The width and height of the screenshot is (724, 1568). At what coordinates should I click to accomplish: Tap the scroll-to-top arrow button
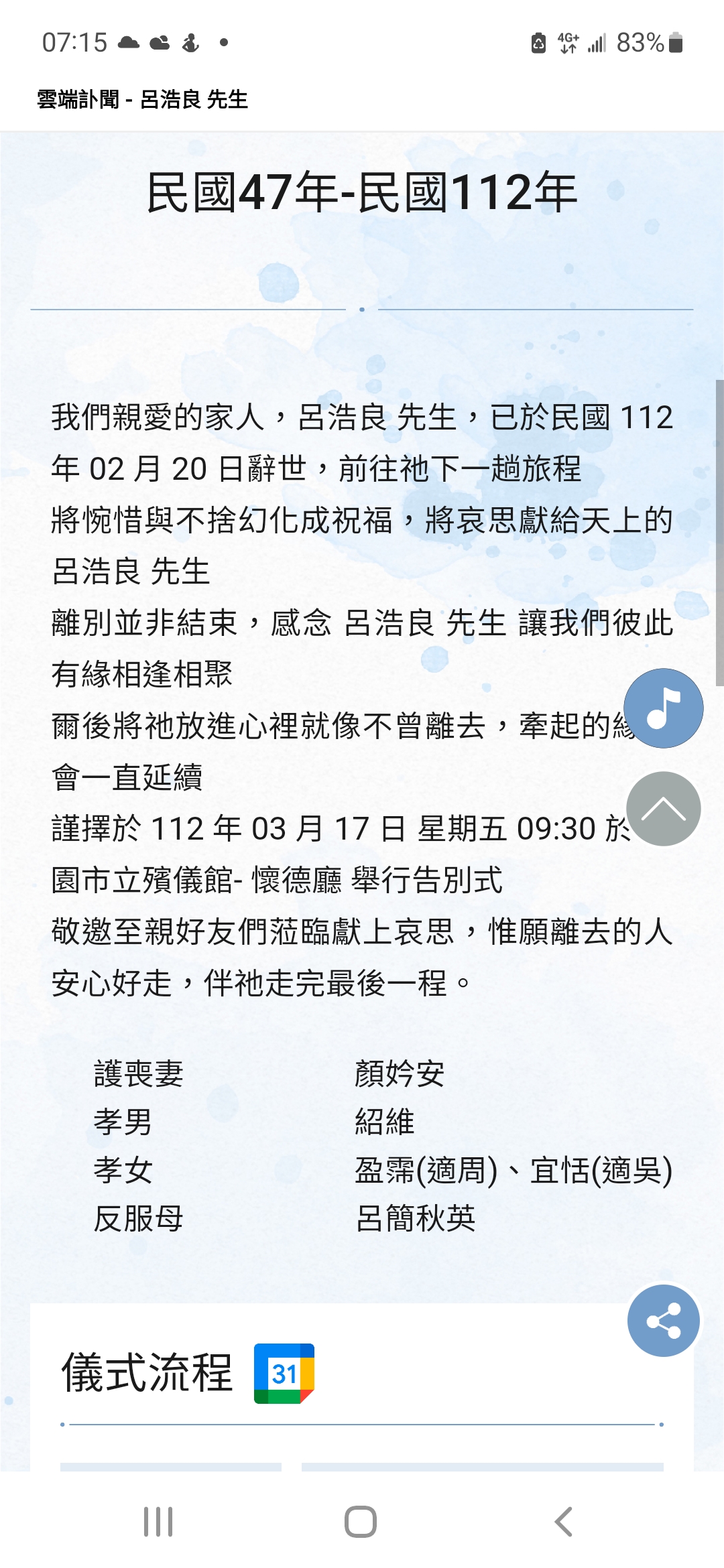coord(663,809)
